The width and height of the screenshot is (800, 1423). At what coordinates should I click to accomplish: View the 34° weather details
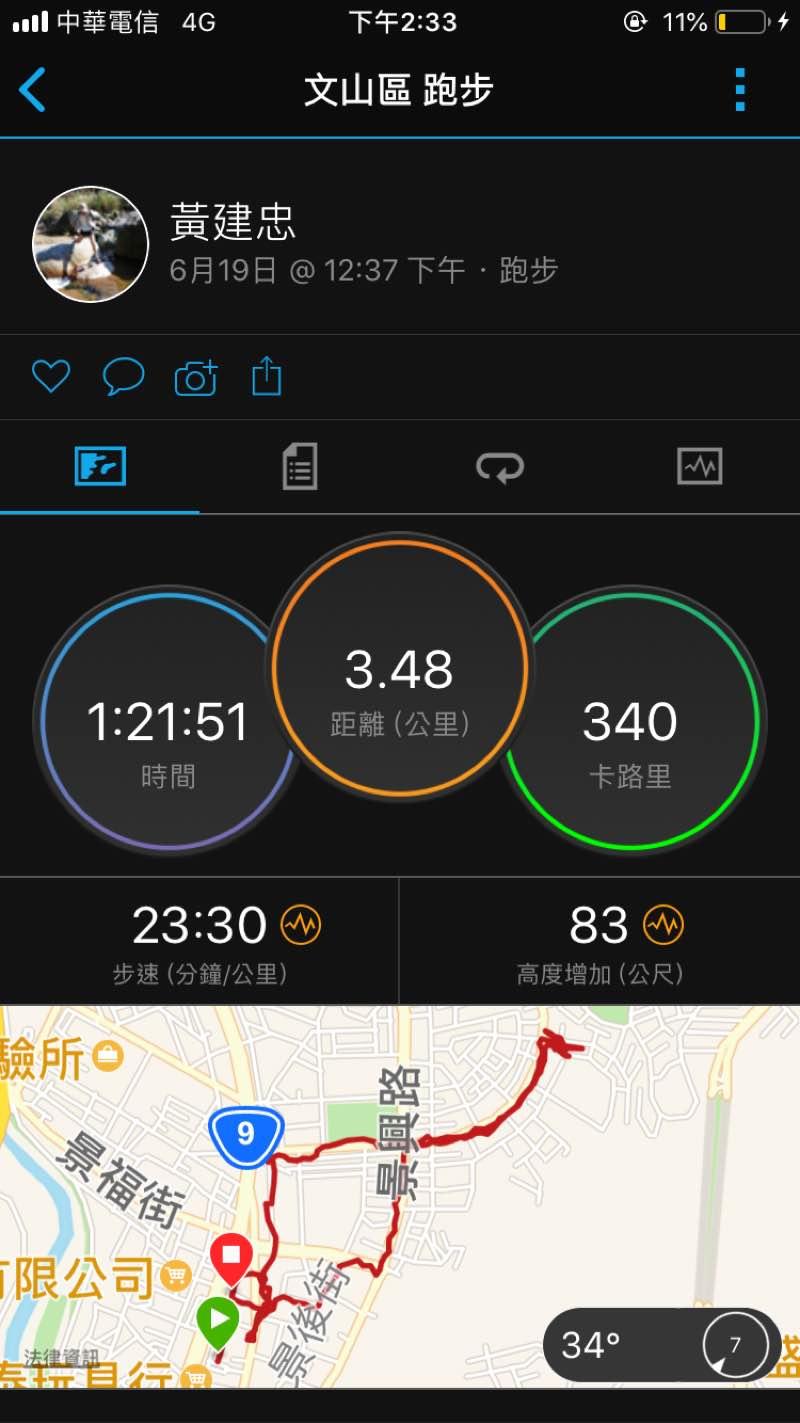(661, 1345)
